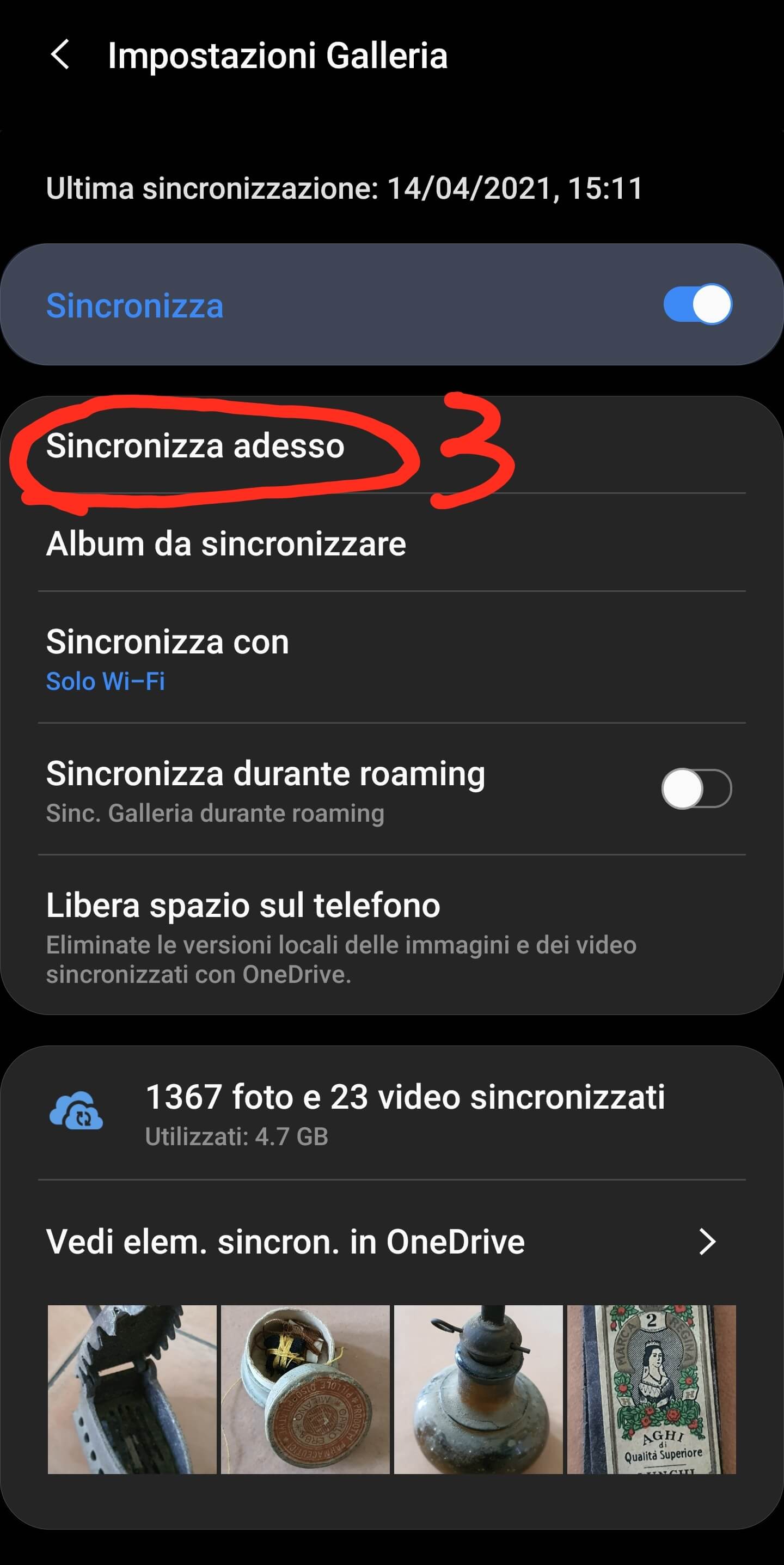
Task: Open Sincronizza con setting
Action: coord(168,658)
